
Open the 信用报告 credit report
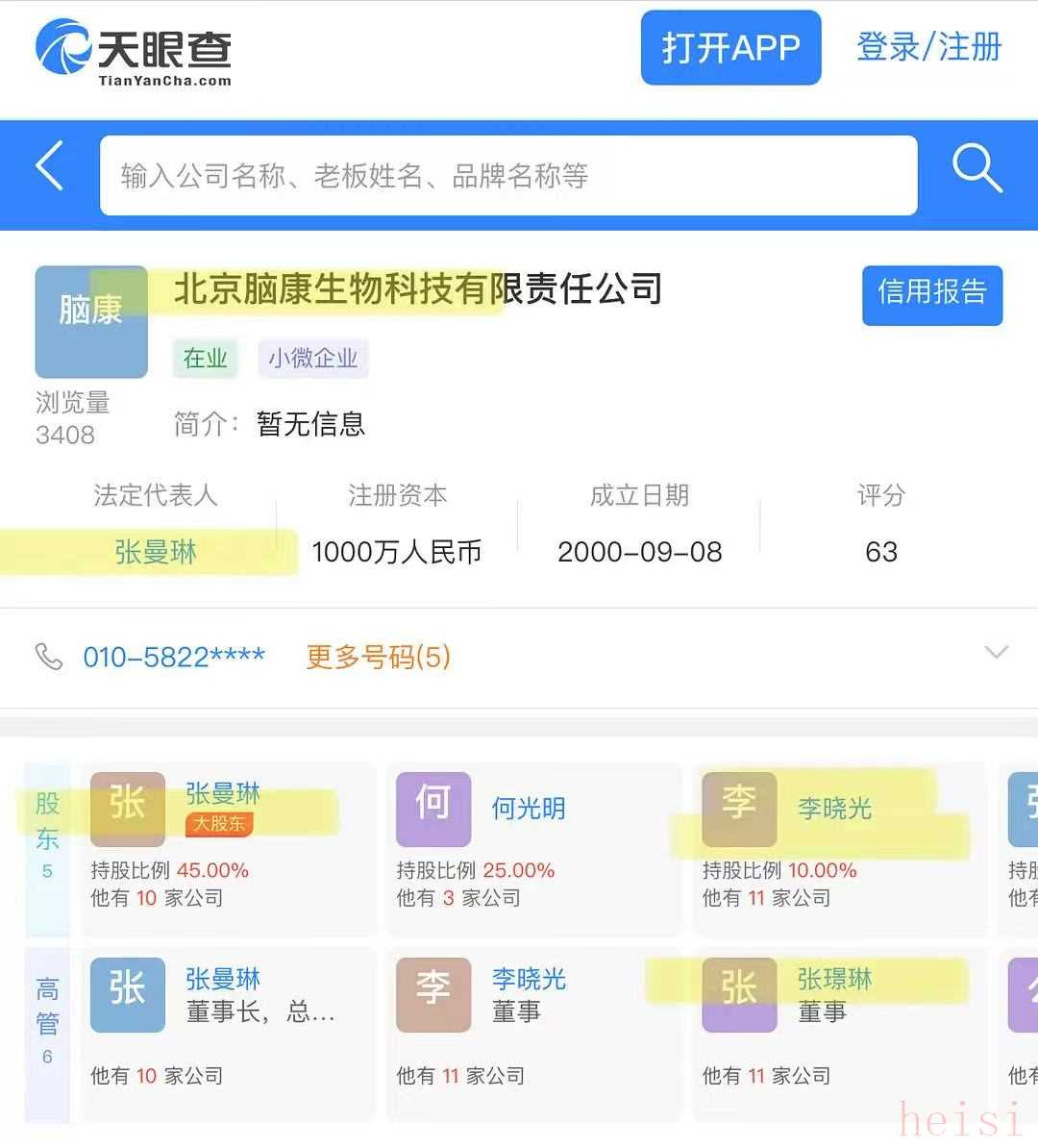pos(931,294)
